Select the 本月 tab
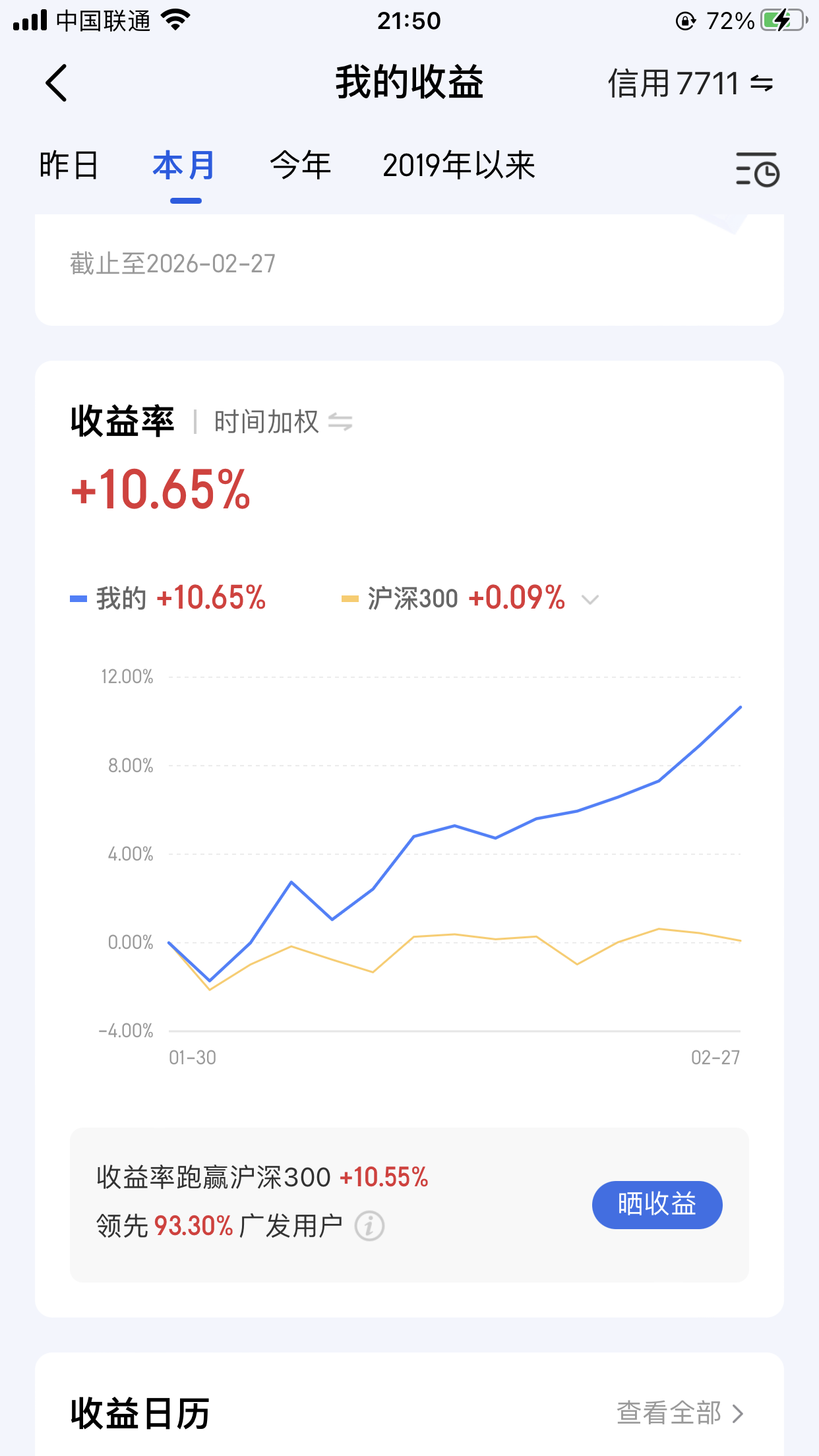Image resolution: width=819 pixels, height=1456 pixels. click(184, 165)
